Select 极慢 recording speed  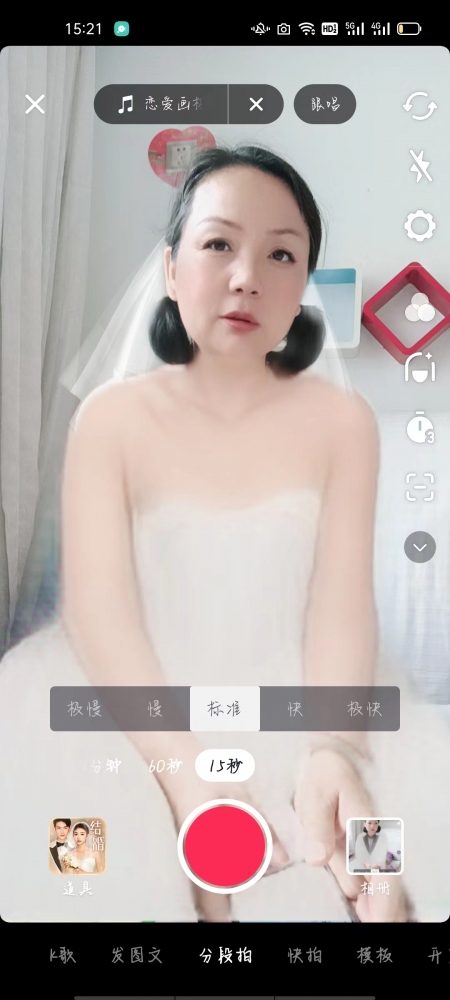[x=85, y=709]
